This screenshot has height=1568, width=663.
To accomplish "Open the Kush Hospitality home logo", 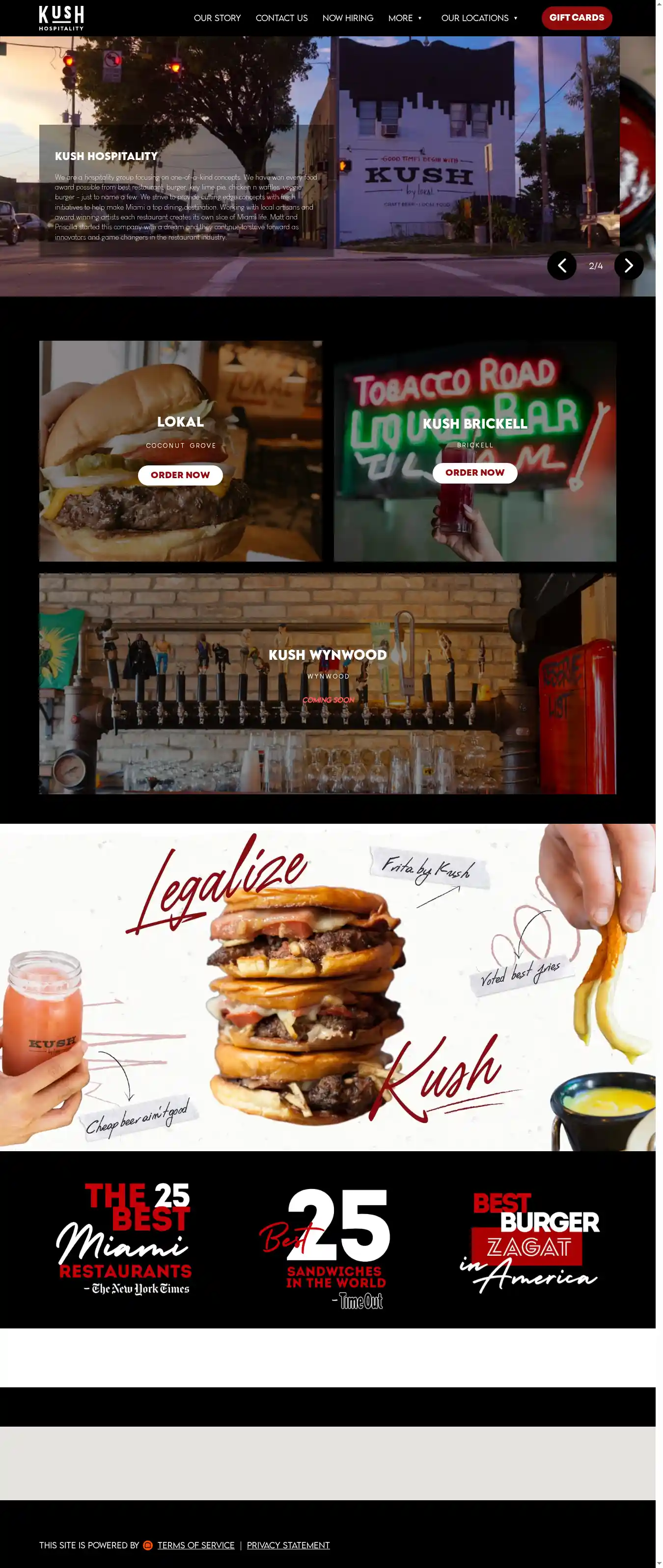I will [61, 18].
